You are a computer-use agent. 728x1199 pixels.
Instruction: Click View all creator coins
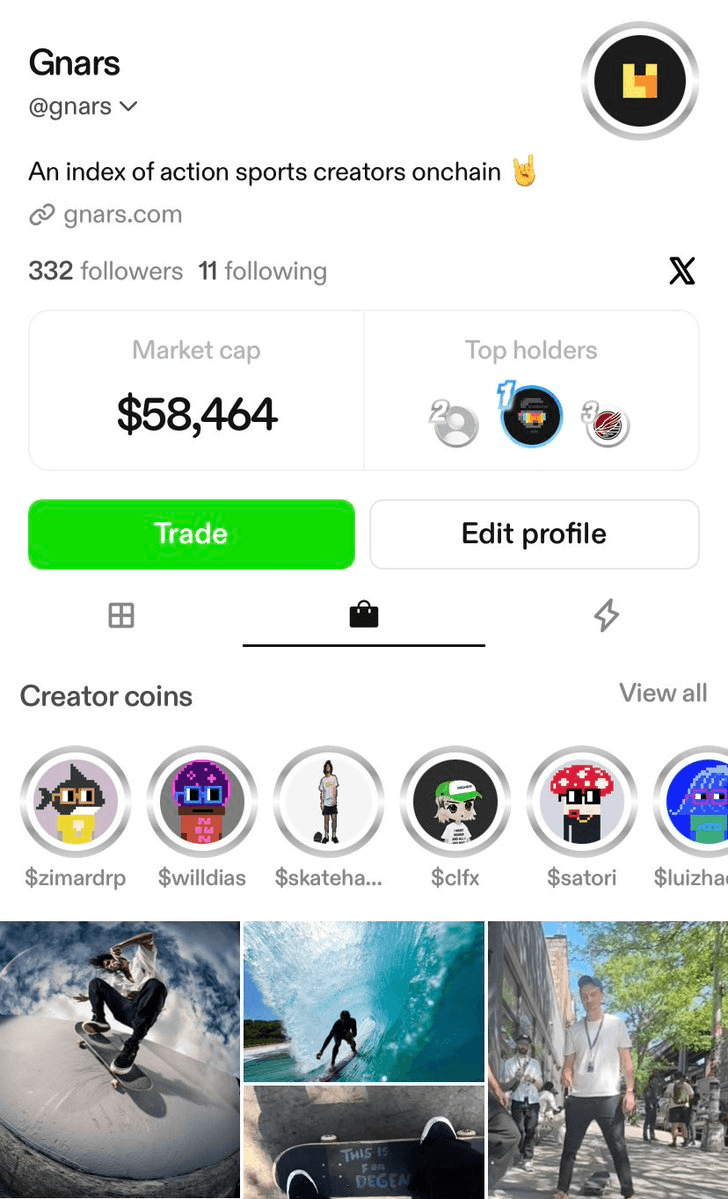(663, 693)
